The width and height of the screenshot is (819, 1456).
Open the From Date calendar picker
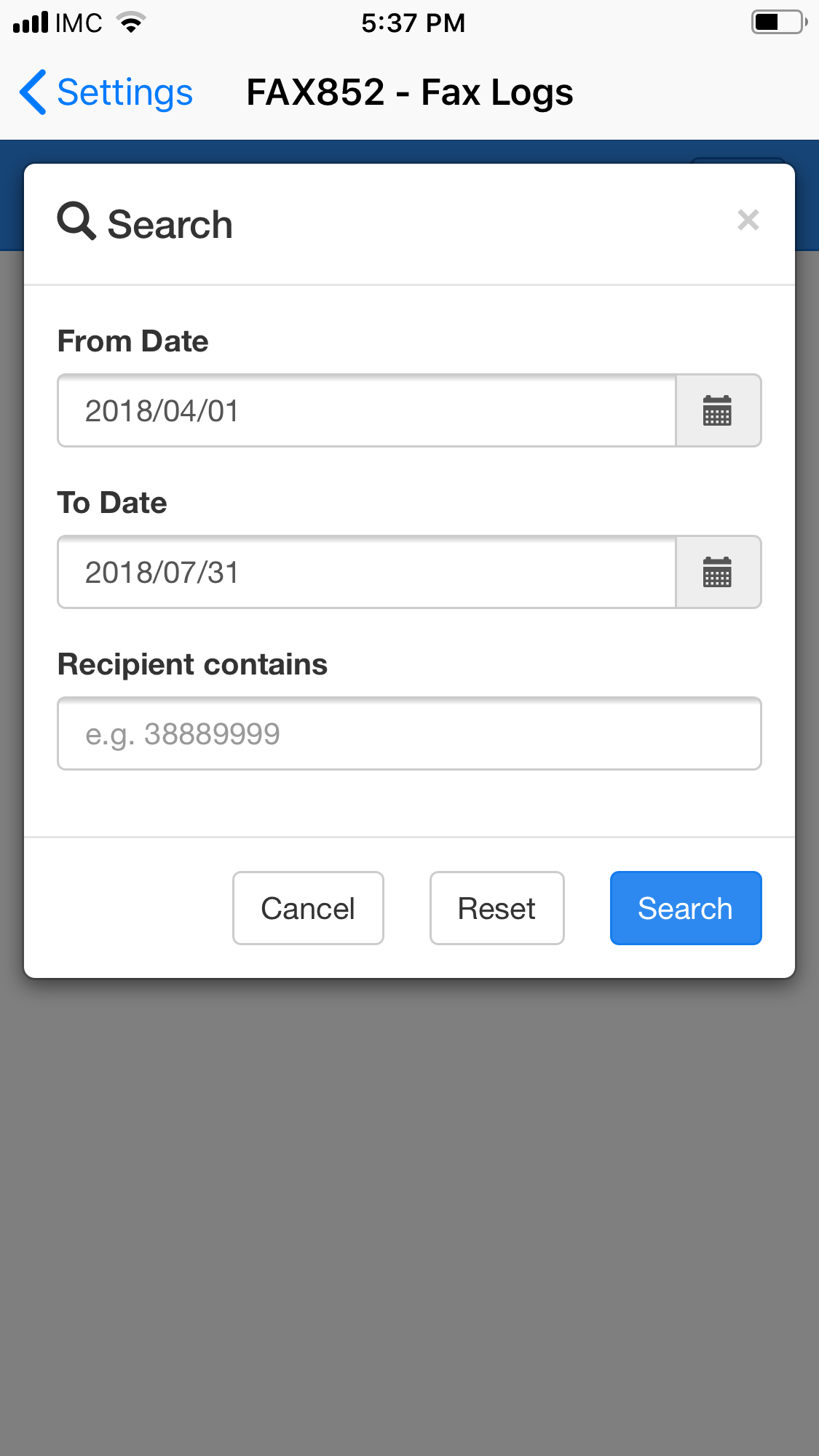[x=719, y=410]
